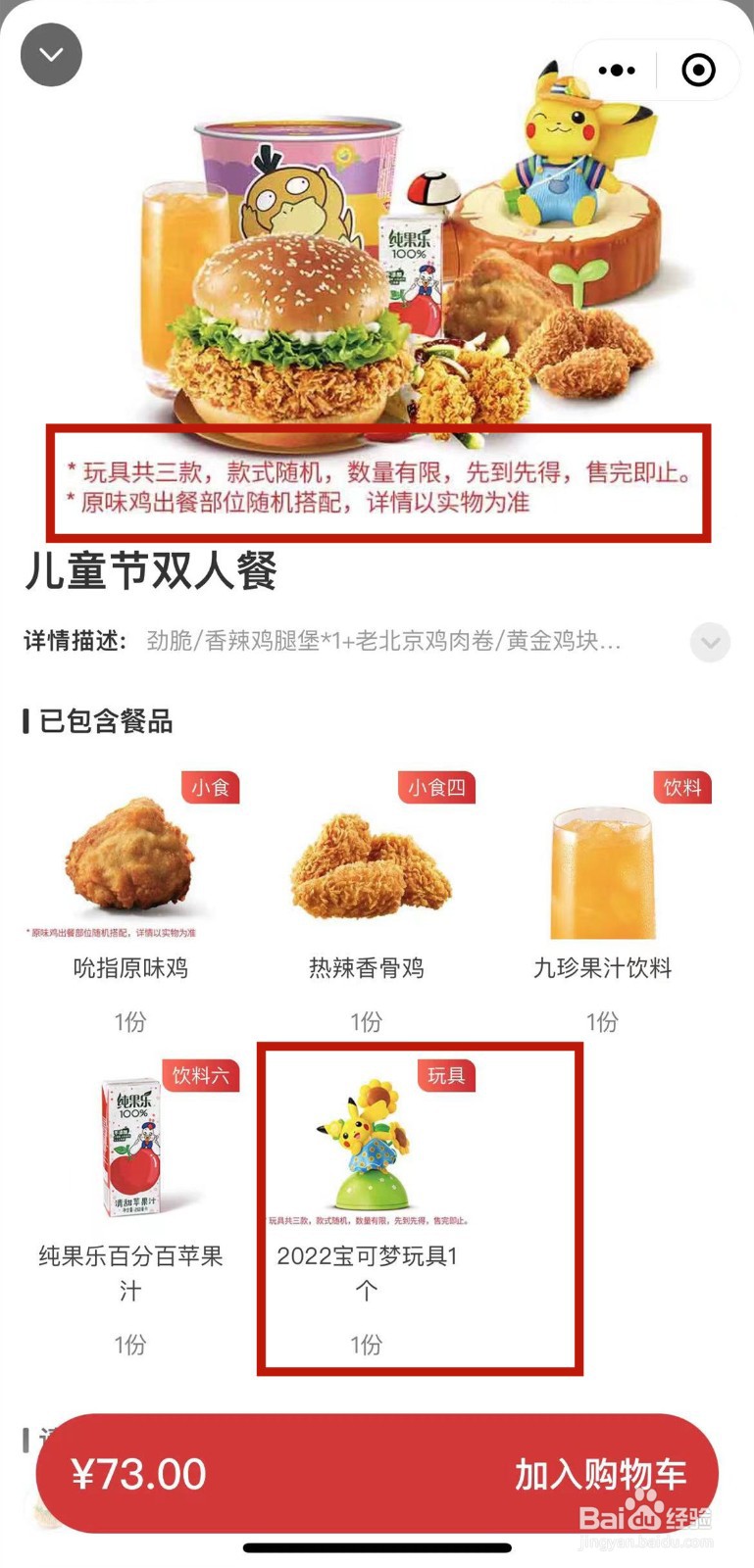Expand the 详情描述 description with its chevron
The image size is (754, 1568).
[708, 644]
